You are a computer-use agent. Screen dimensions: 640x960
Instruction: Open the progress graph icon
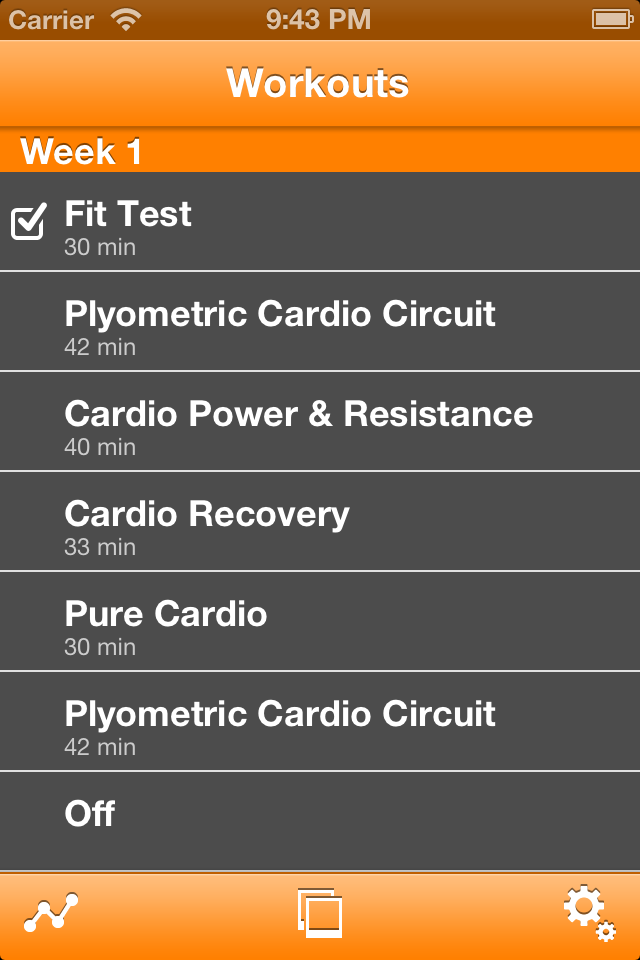51,912
